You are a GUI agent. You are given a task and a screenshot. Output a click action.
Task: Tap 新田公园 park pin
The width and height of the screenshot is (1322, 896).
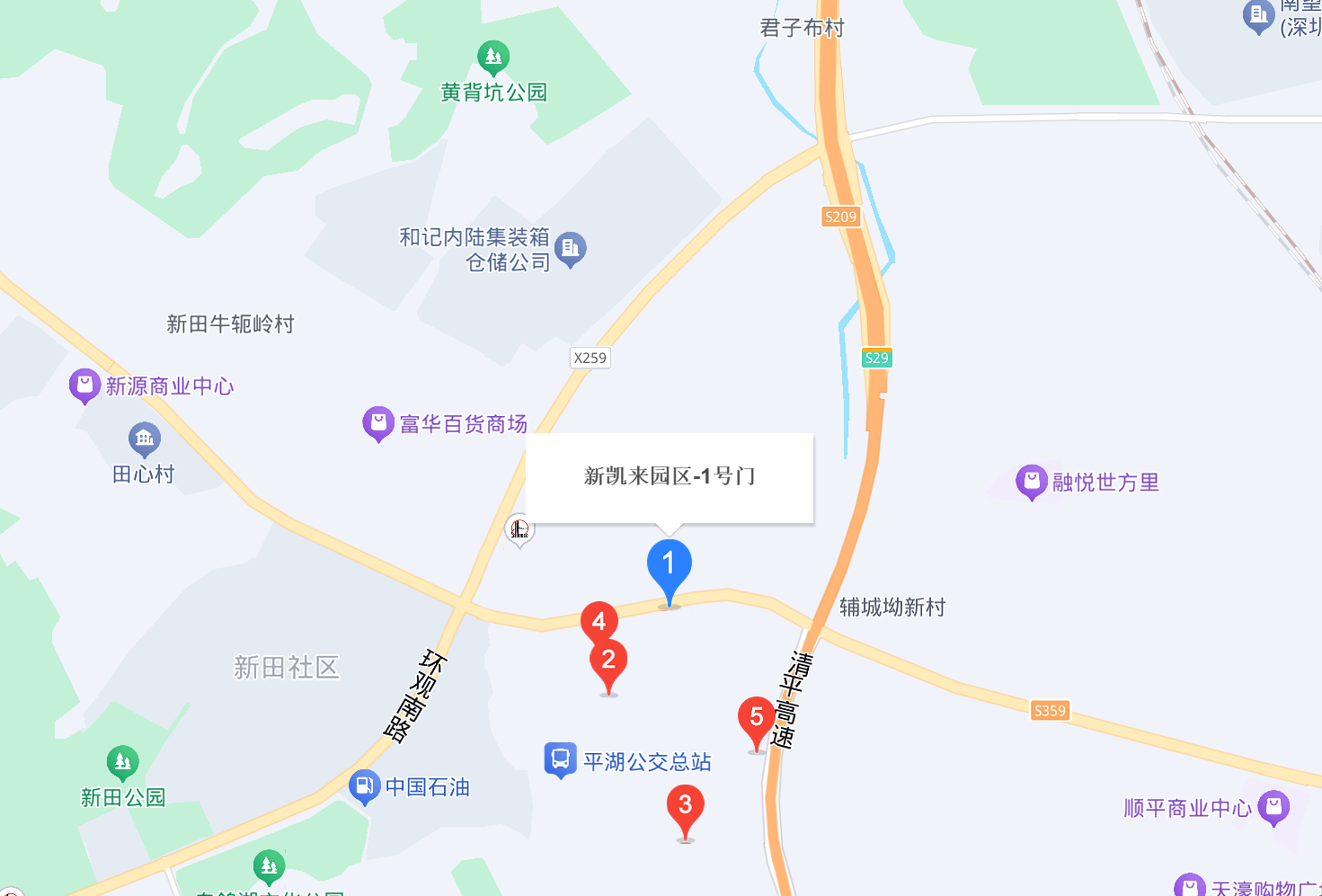(x=122, y=763)
